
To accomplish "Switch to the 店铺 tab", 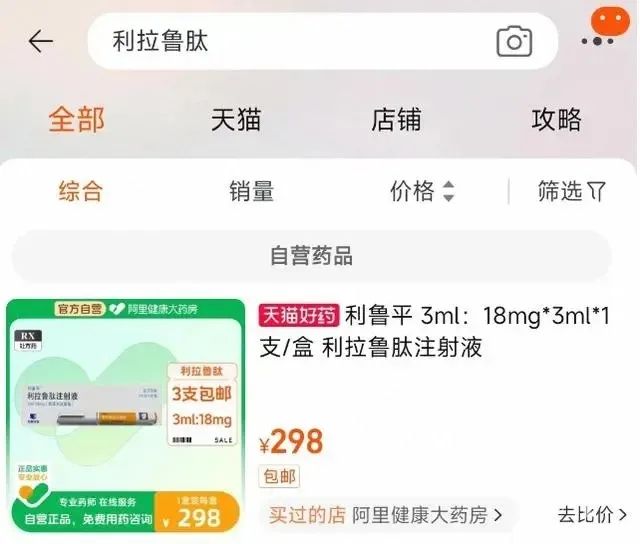I will pyautogui.click(x=396, y=120).
